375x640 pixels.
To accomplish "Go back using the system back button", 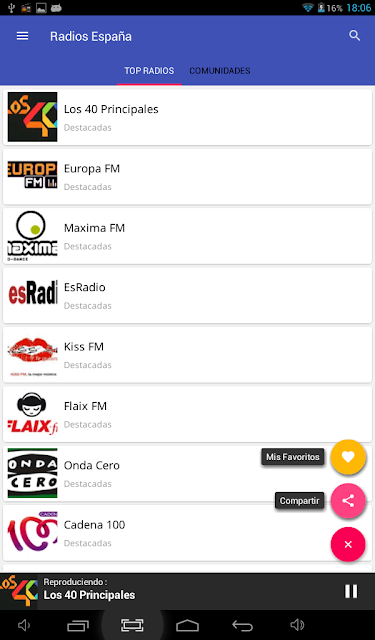I will (242, 625).
